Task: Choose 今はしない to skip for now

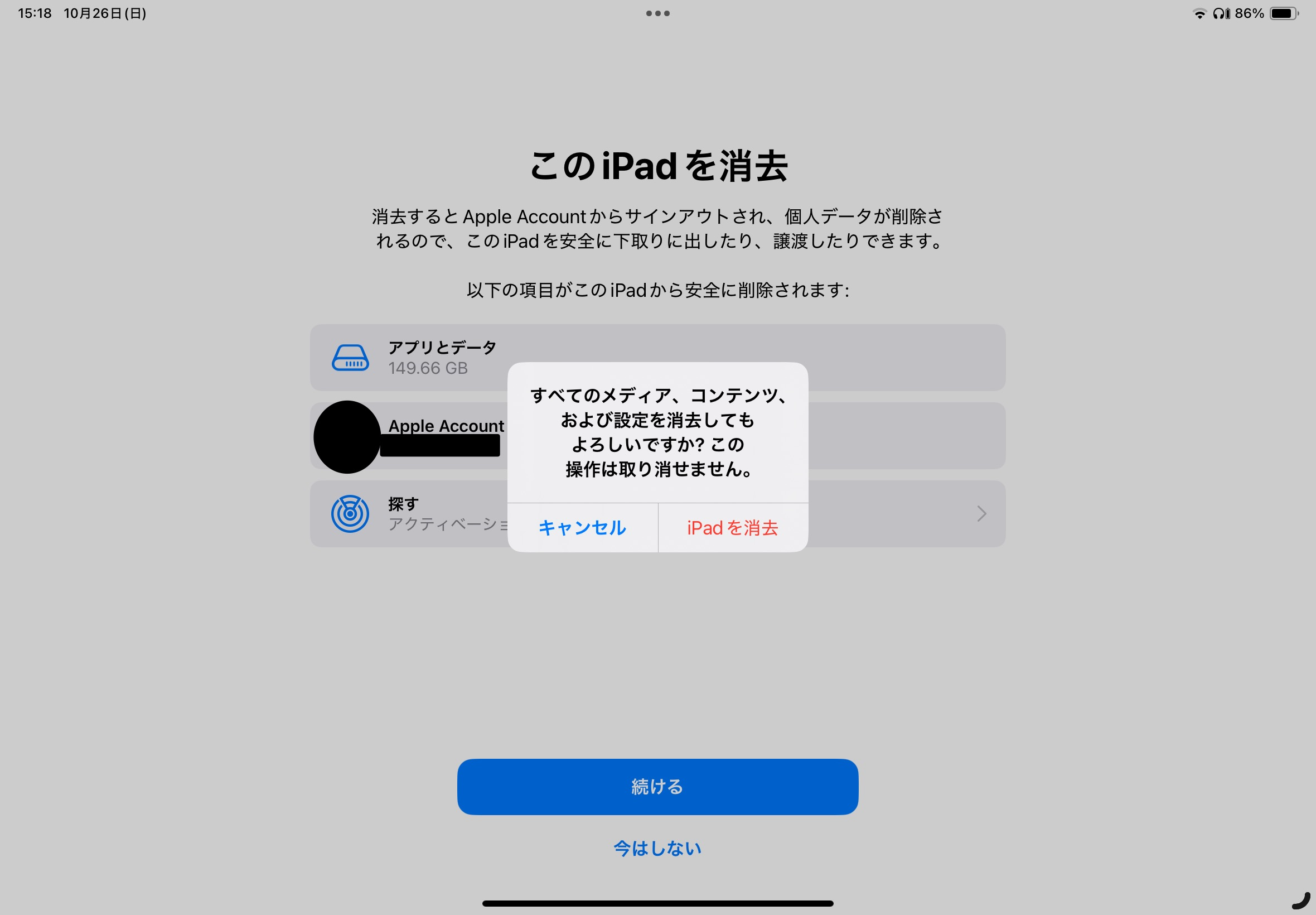Action: (x=657, y=848)
